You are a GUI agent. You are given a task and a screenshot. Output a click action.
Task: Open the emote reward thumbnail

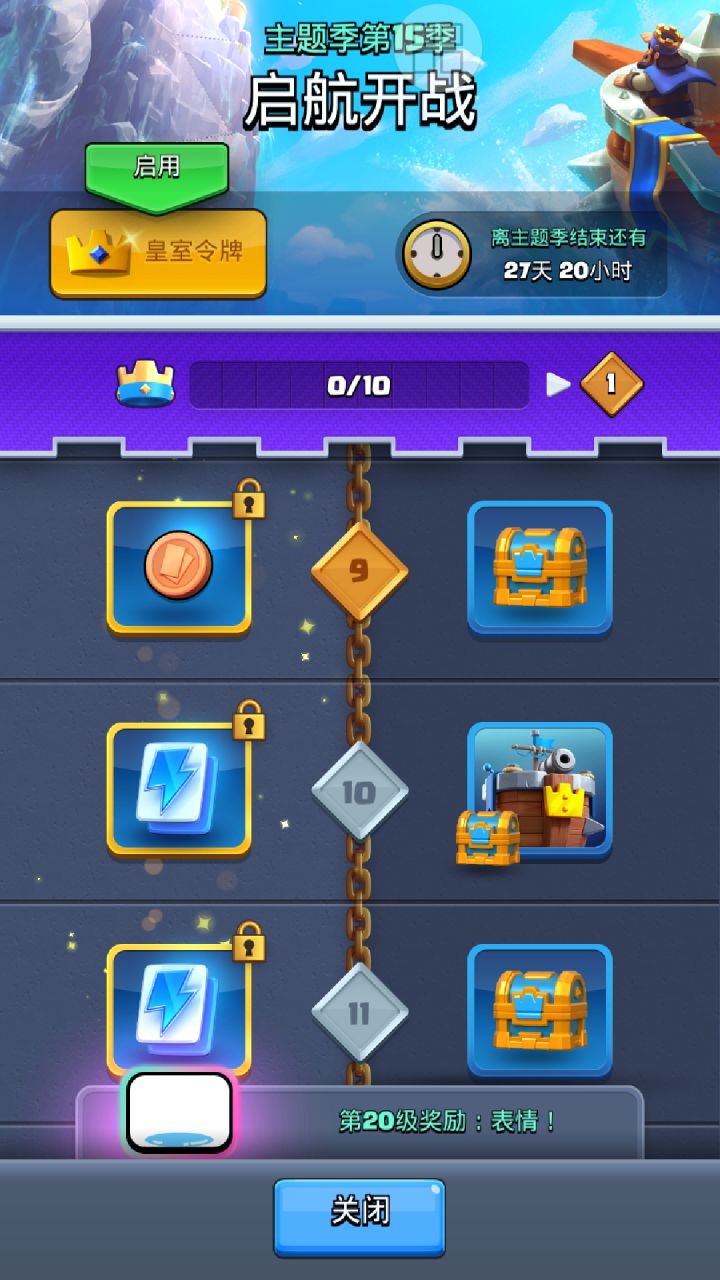[178, 1110]
